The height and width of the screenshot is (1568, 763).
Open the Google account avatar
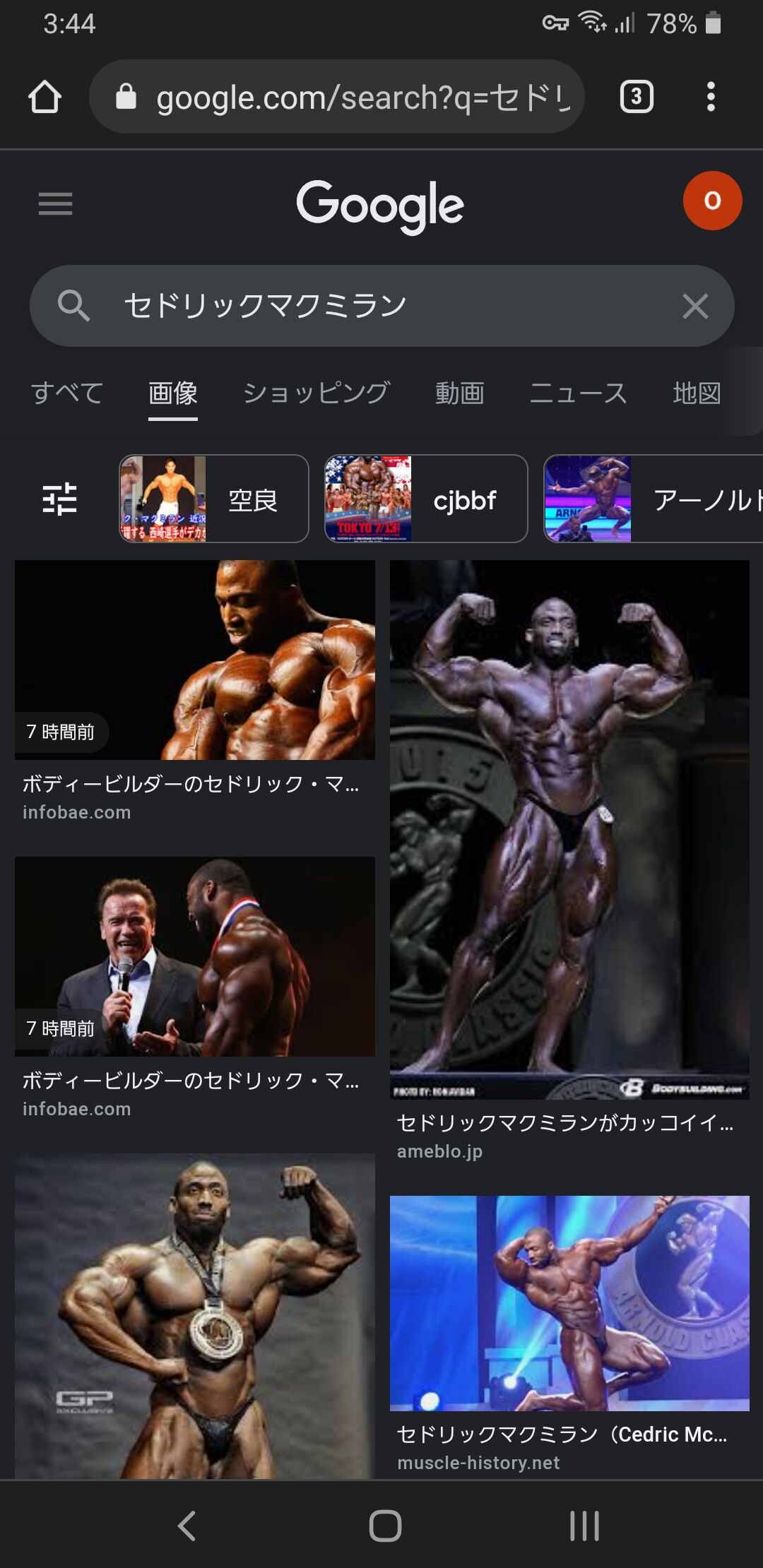[x=712, y=201]
